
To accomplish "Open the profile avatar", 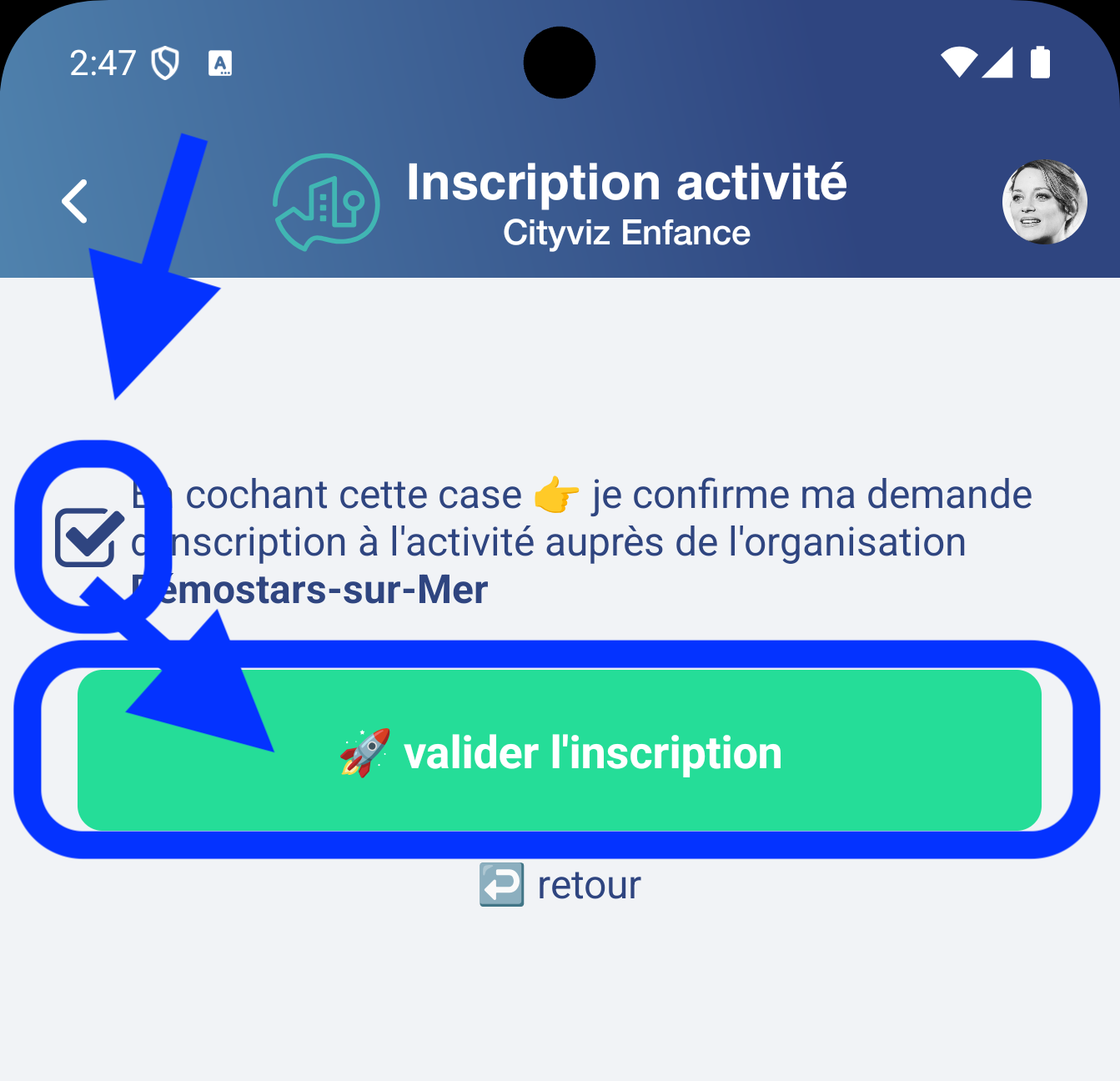I will (x=1044, y=202).
